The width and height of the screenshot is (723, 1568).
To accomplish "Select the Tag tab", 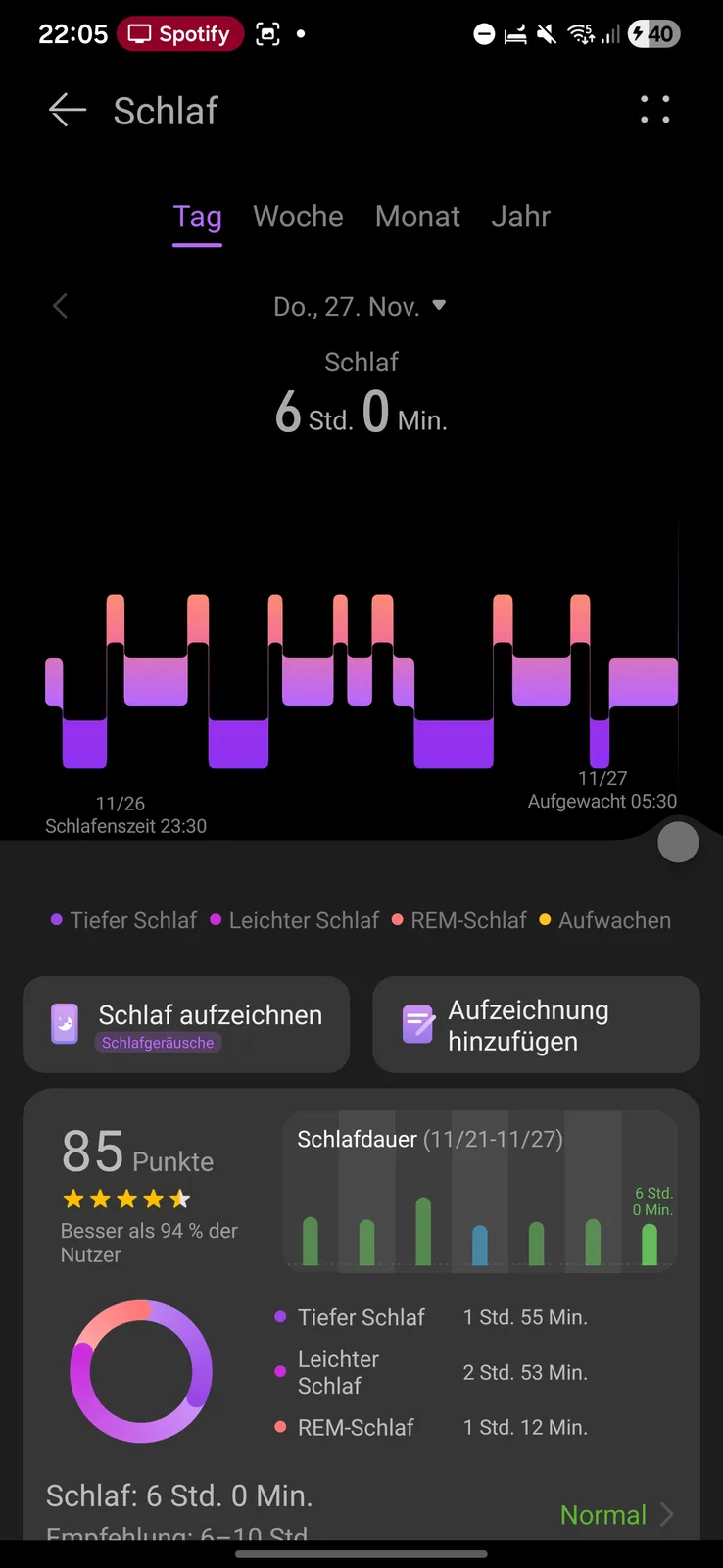I will point(197,217).
